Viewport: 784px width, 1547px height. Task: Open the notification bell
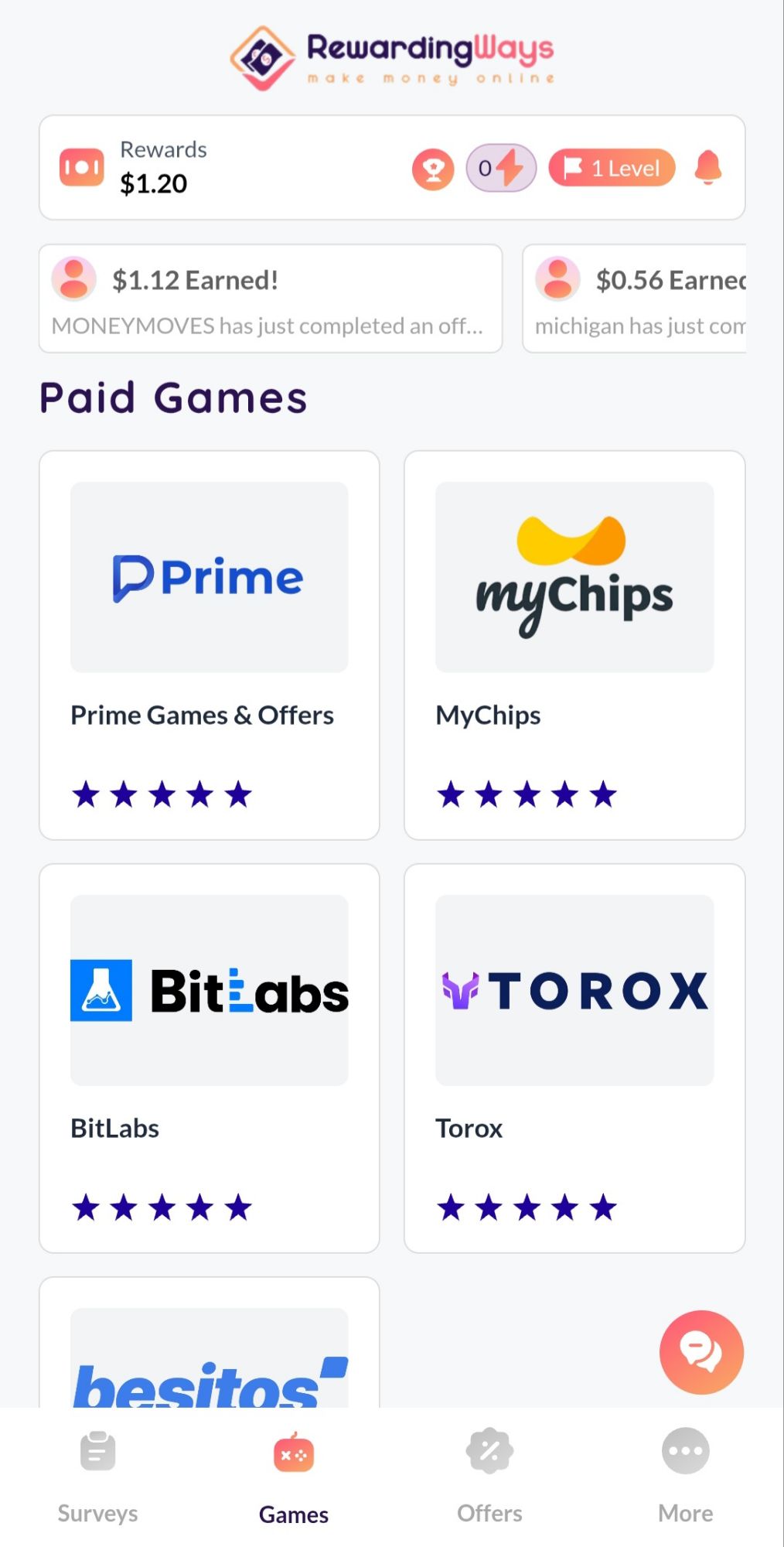707,167
